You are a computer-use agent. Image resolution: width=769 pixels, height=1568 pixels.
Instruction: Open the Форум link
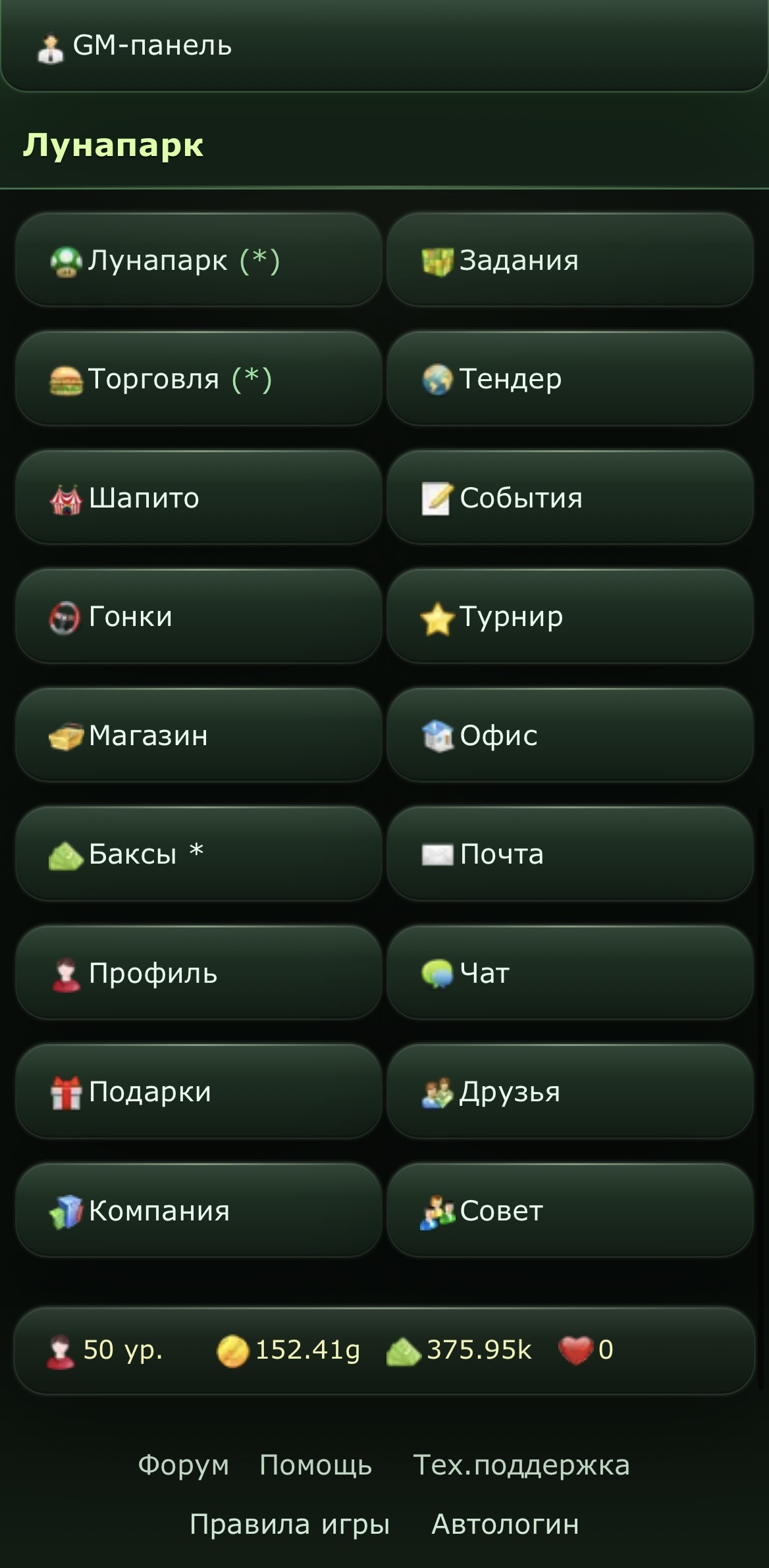(x=183, y=1465)
